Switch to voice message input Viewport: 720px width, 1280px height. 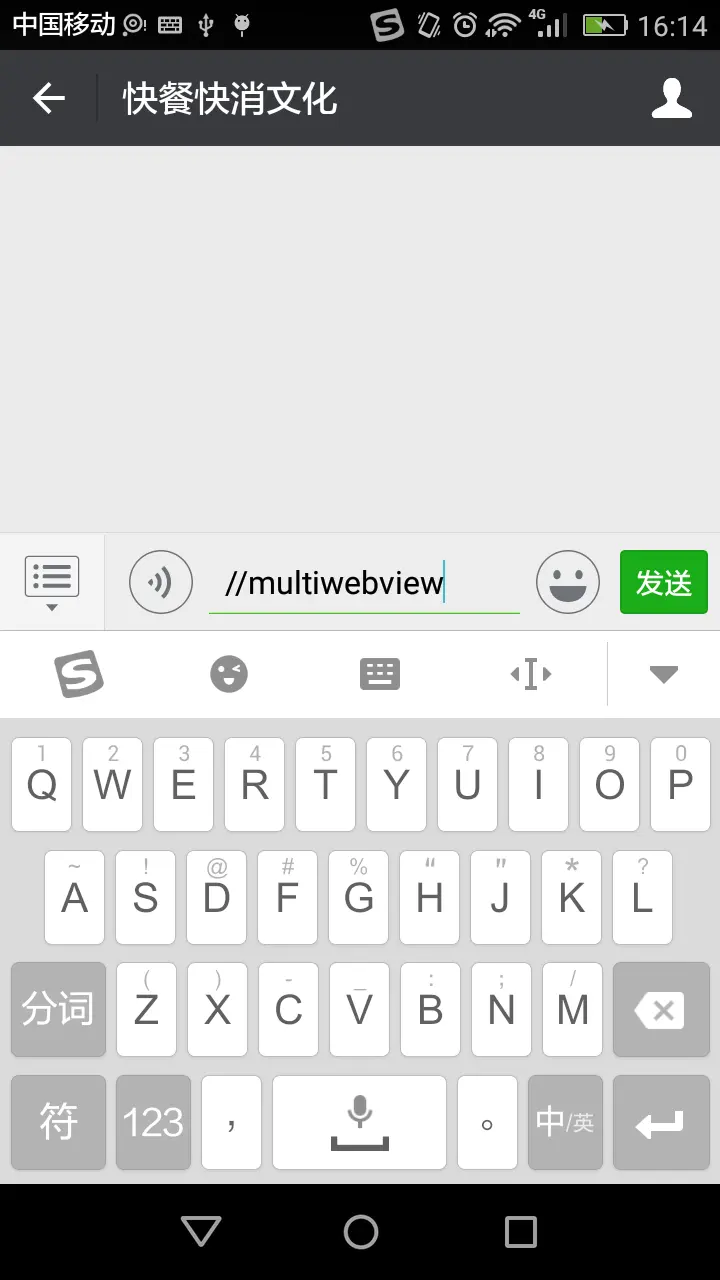tap(160, 582)
